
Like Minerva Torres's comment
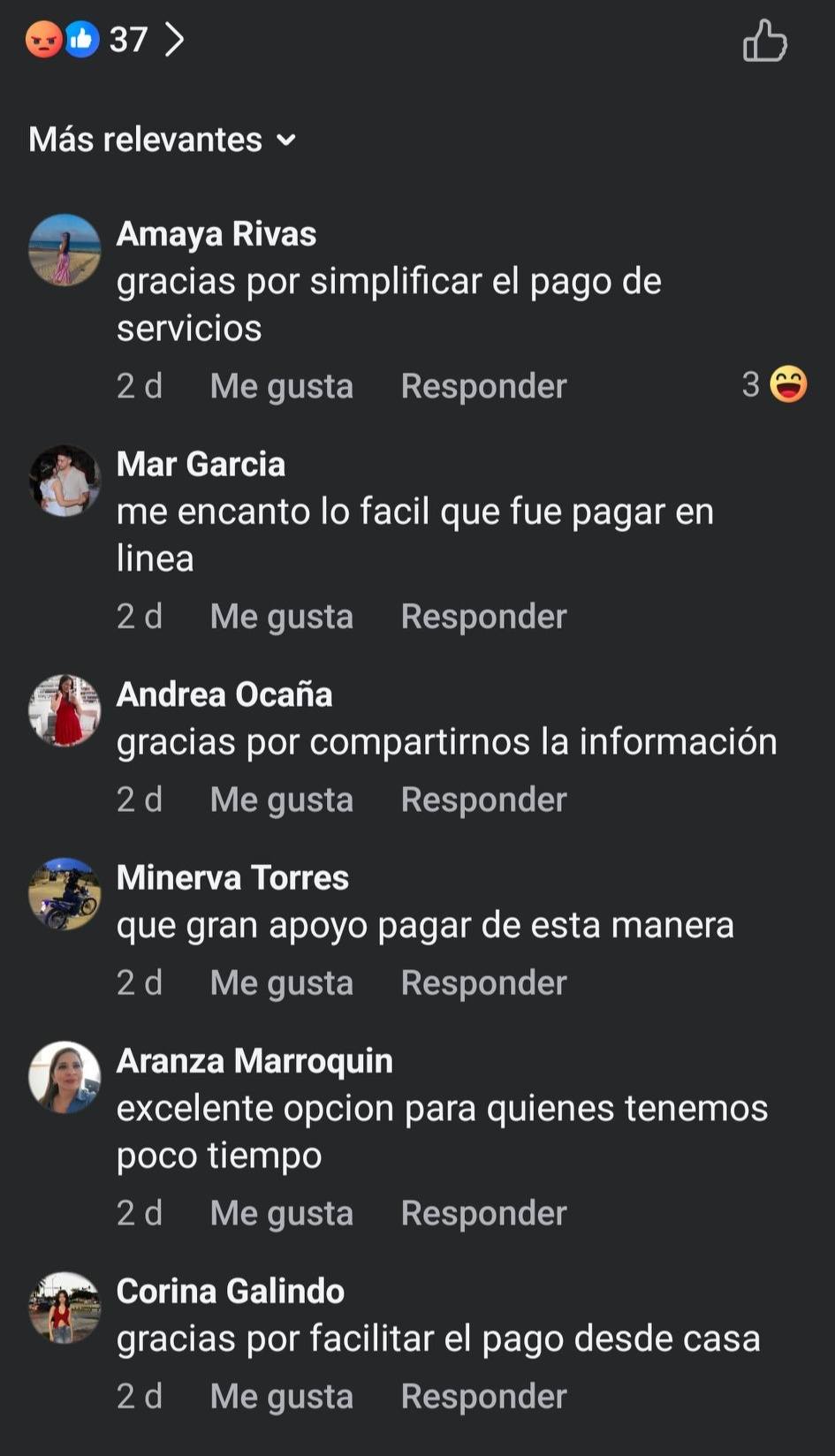281,982
